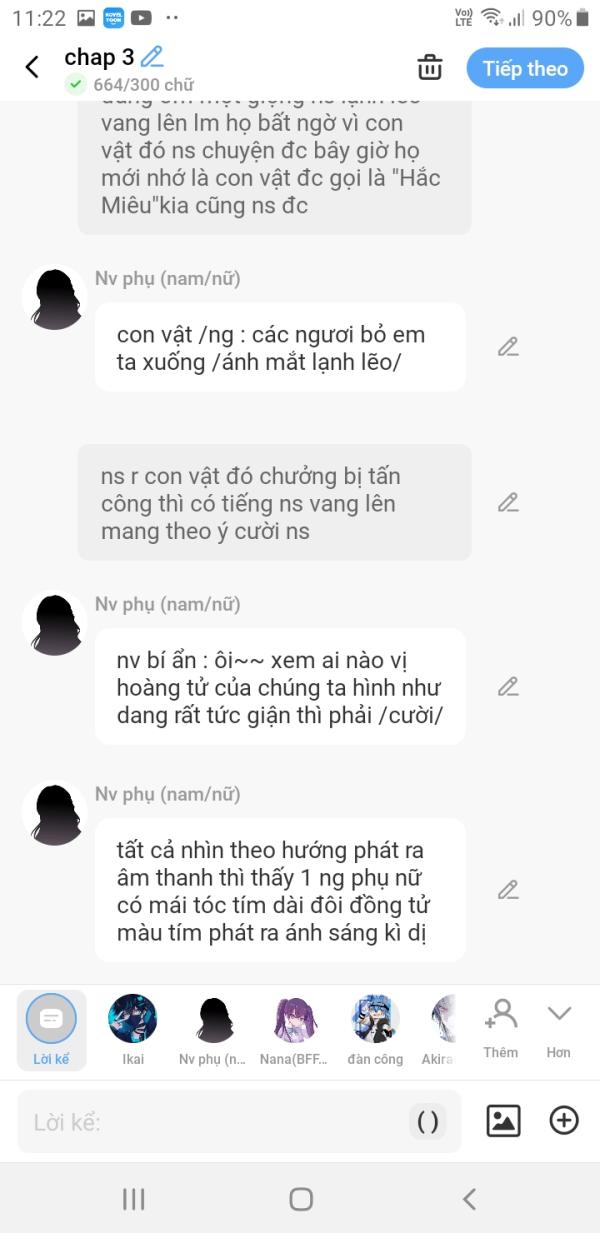Choose the Akira character
Image resolution: width=600 pixels, height=1233 pixels.
tap(439, 1028)
